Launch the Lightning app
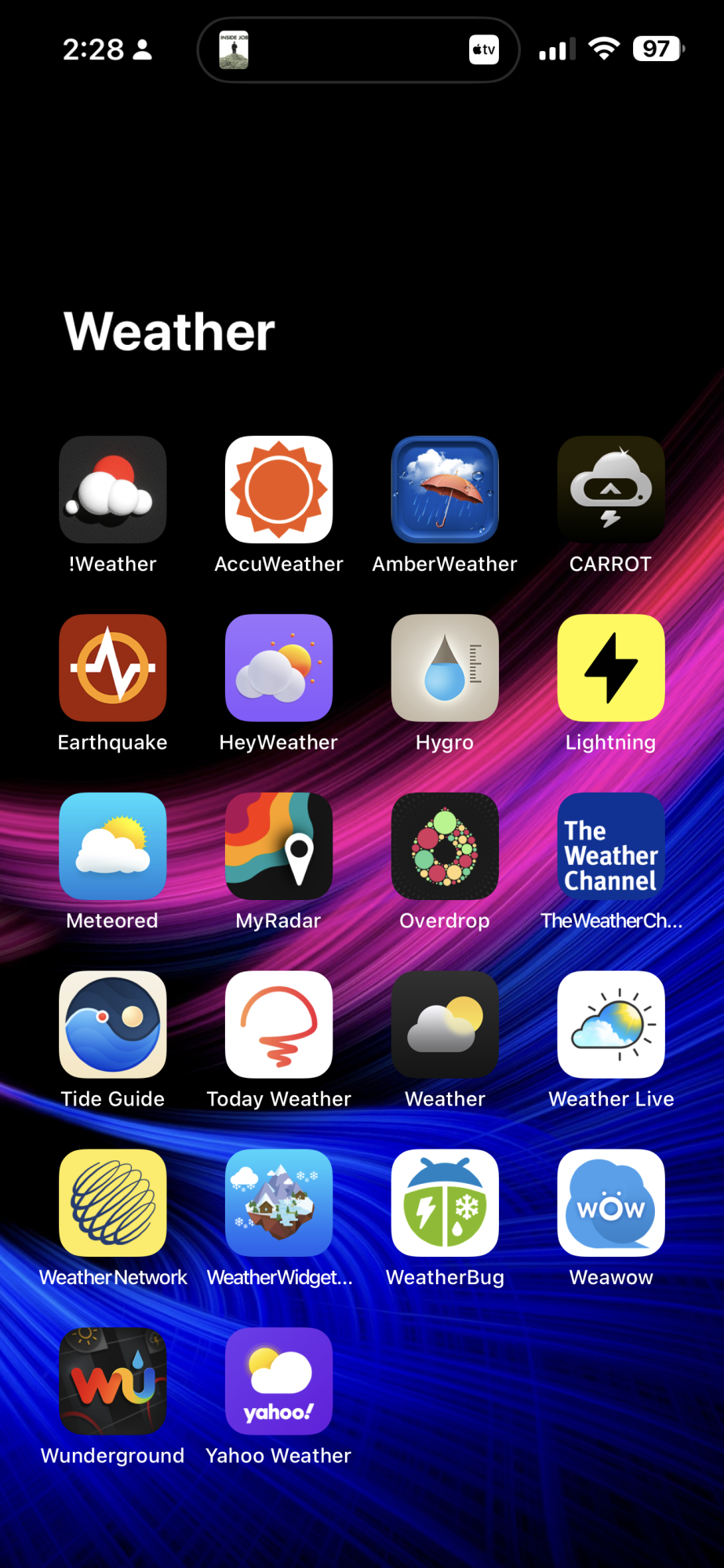Viewport: 724px width, 1568px height. [610, 667]
